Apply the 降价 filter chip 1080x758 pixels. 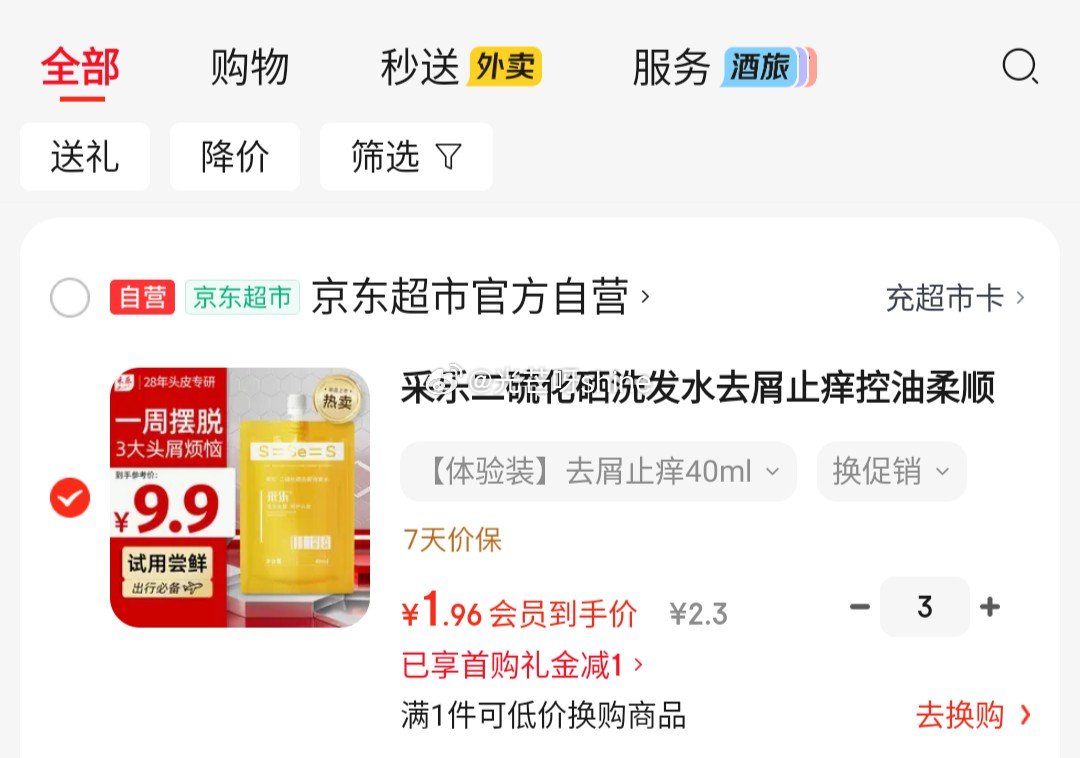point(235,157)
